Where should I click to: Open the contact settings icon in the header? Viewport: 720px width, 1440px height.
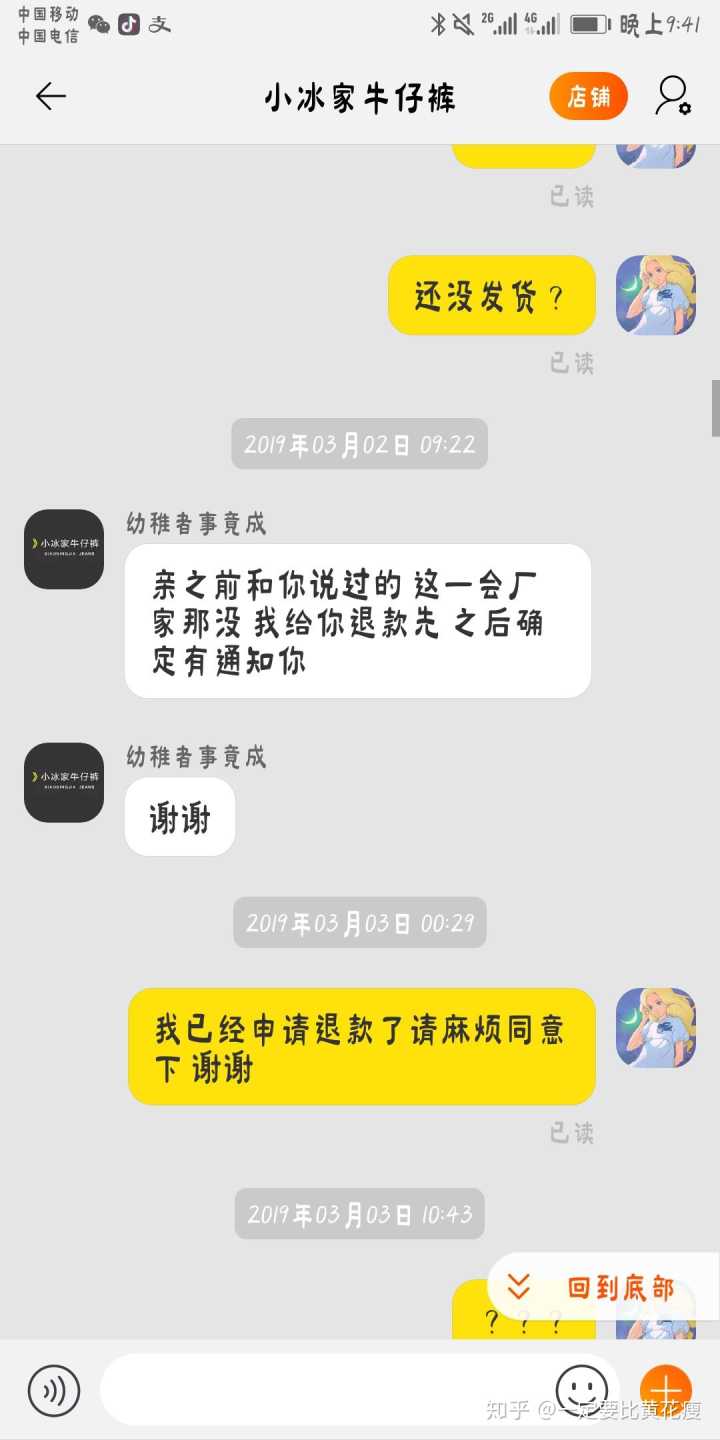tap(672, 96)
